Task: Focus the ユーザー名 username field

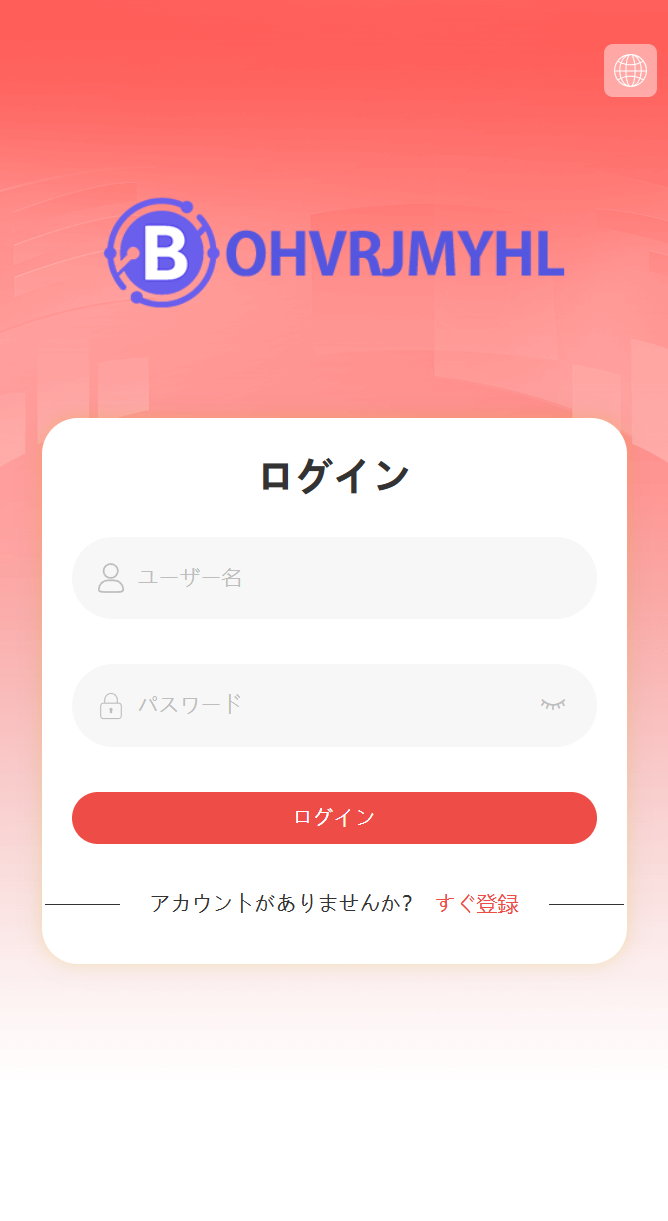Action: click(334, 578)
